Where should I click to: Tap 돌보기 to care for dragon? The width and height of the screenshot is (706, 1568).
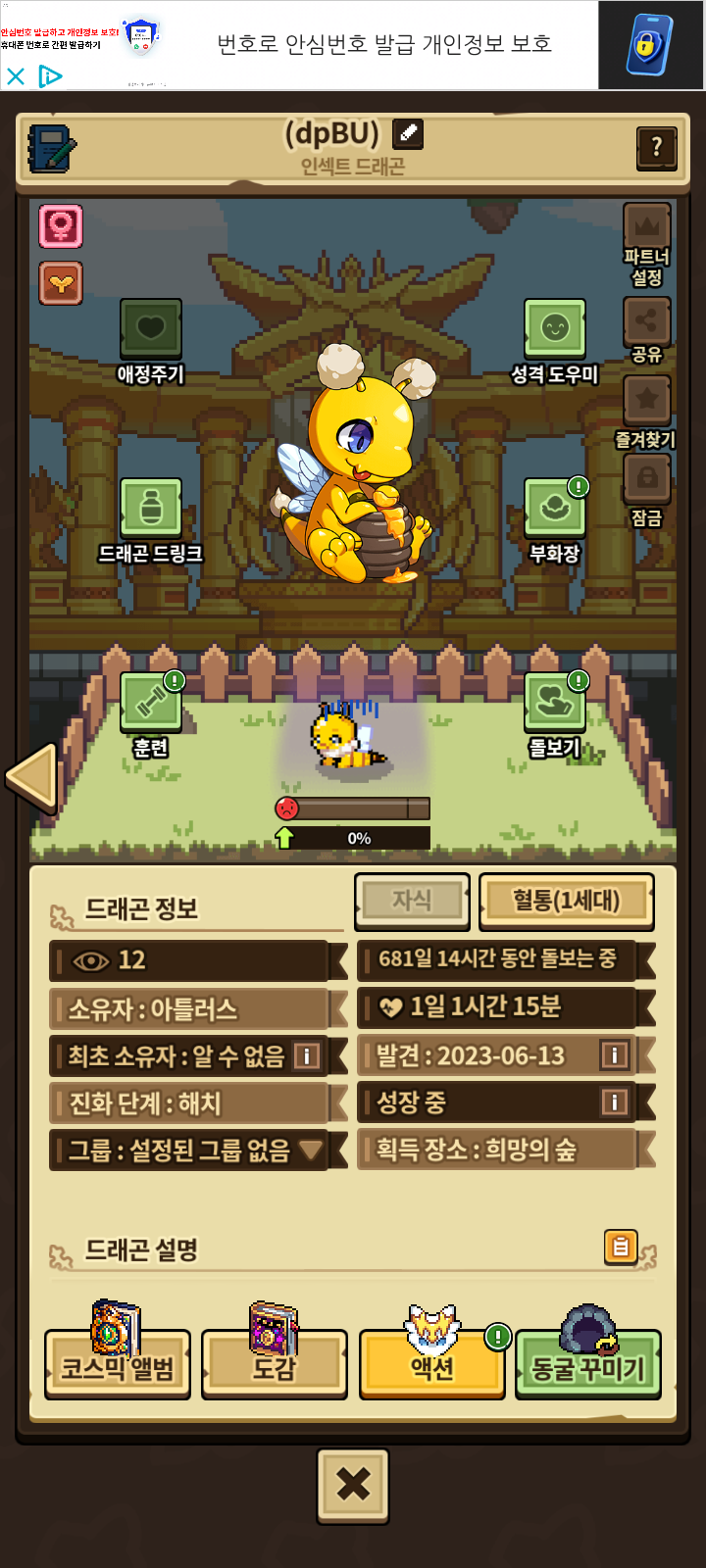coord(554,702)
